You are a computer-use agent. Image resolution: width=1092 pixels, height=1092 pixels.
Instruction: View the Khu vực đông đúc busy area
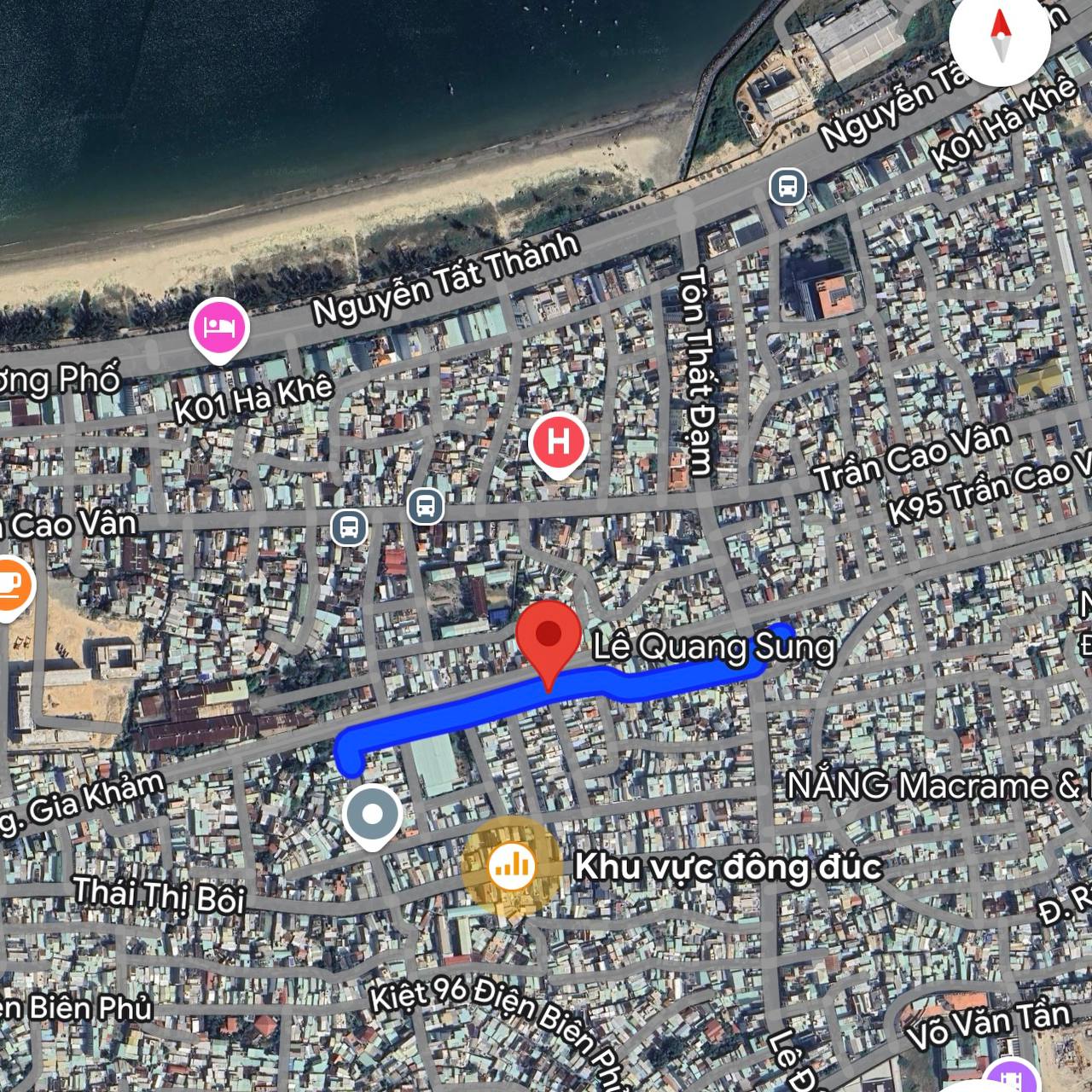click(512, 867)
